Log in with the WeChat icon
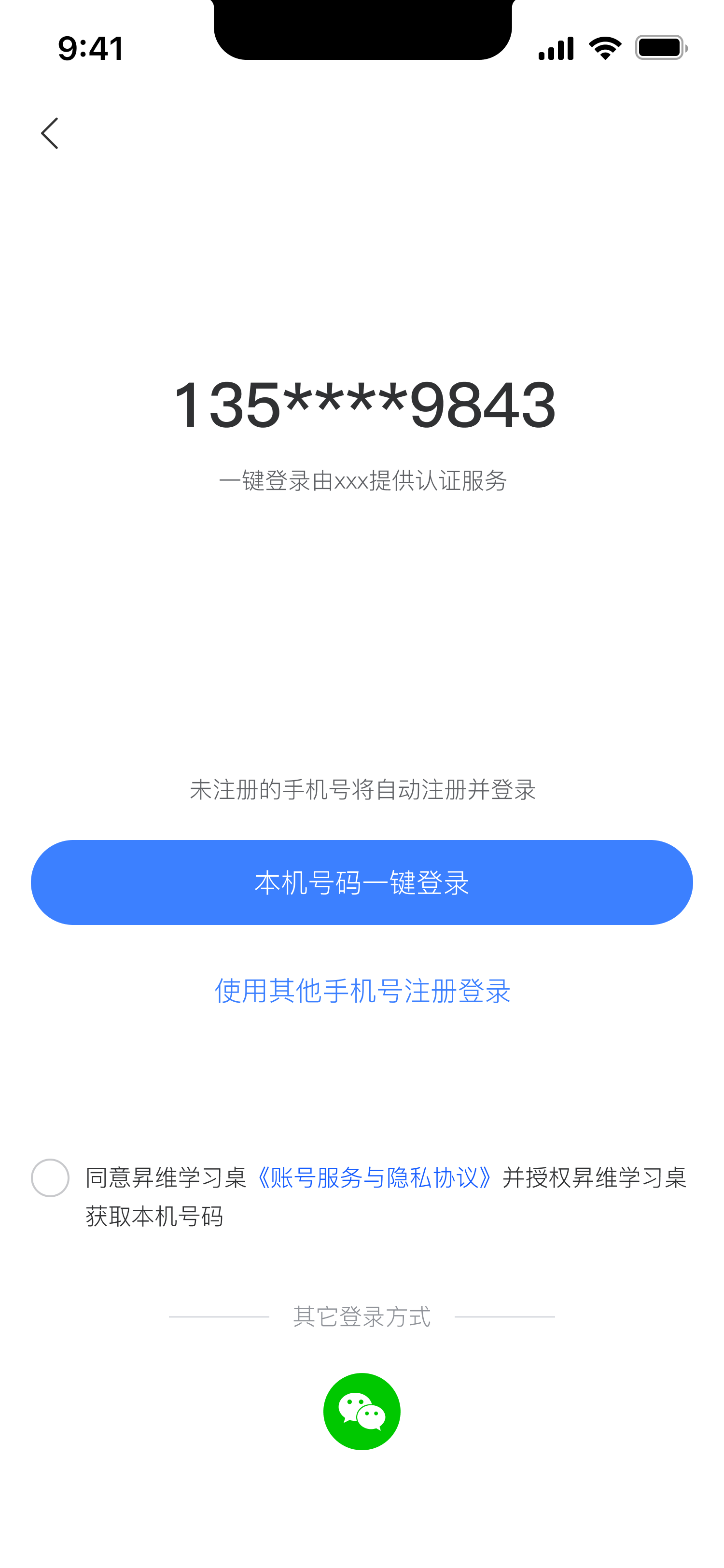The image size is (724, 1568). [x=362, y=1411]
